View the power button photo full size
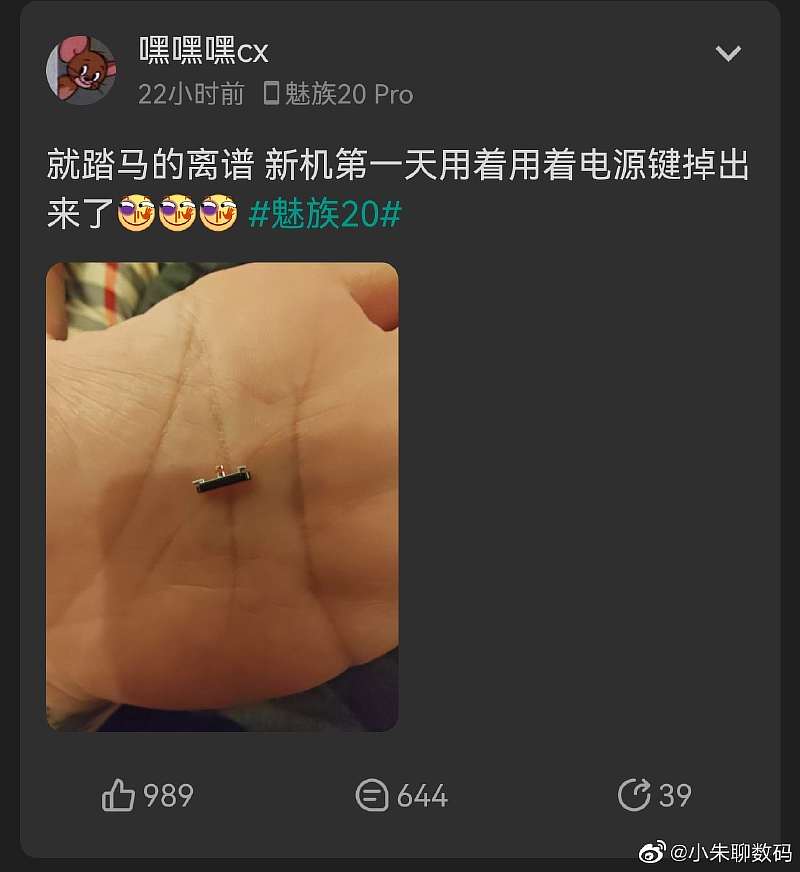 pyautogui.click(x=222, y=496)
